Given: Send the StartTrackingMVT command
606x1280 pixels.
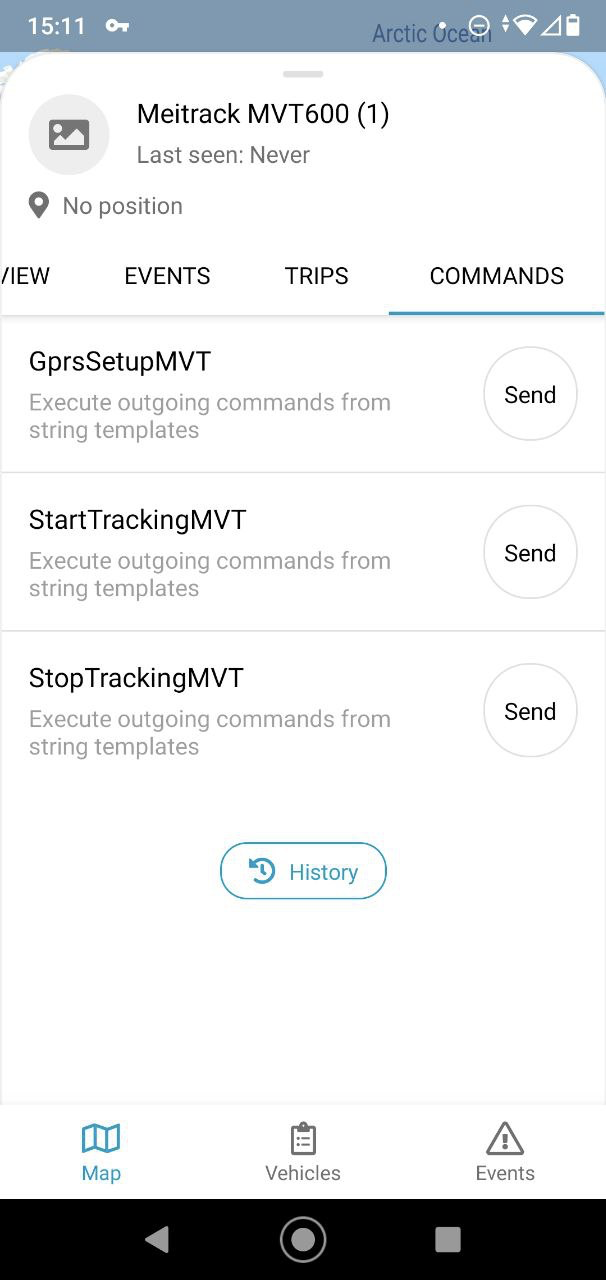Looking at the screenshot, I should pos(530,552).
